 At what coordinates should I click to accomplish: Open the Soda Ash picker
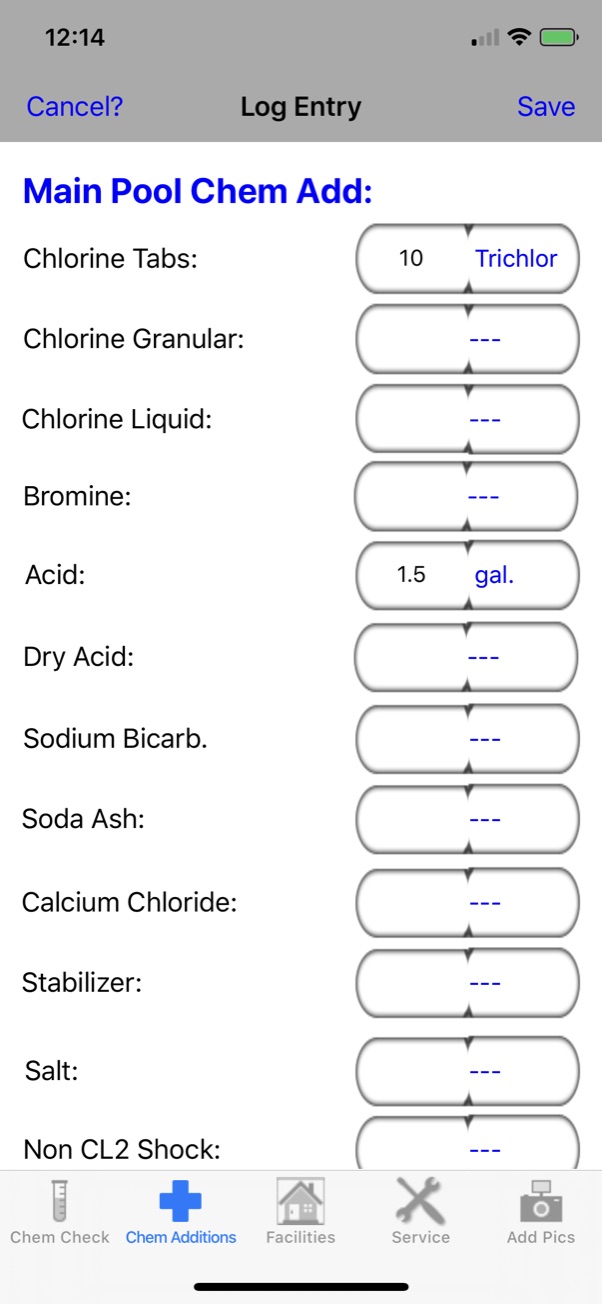467,820
